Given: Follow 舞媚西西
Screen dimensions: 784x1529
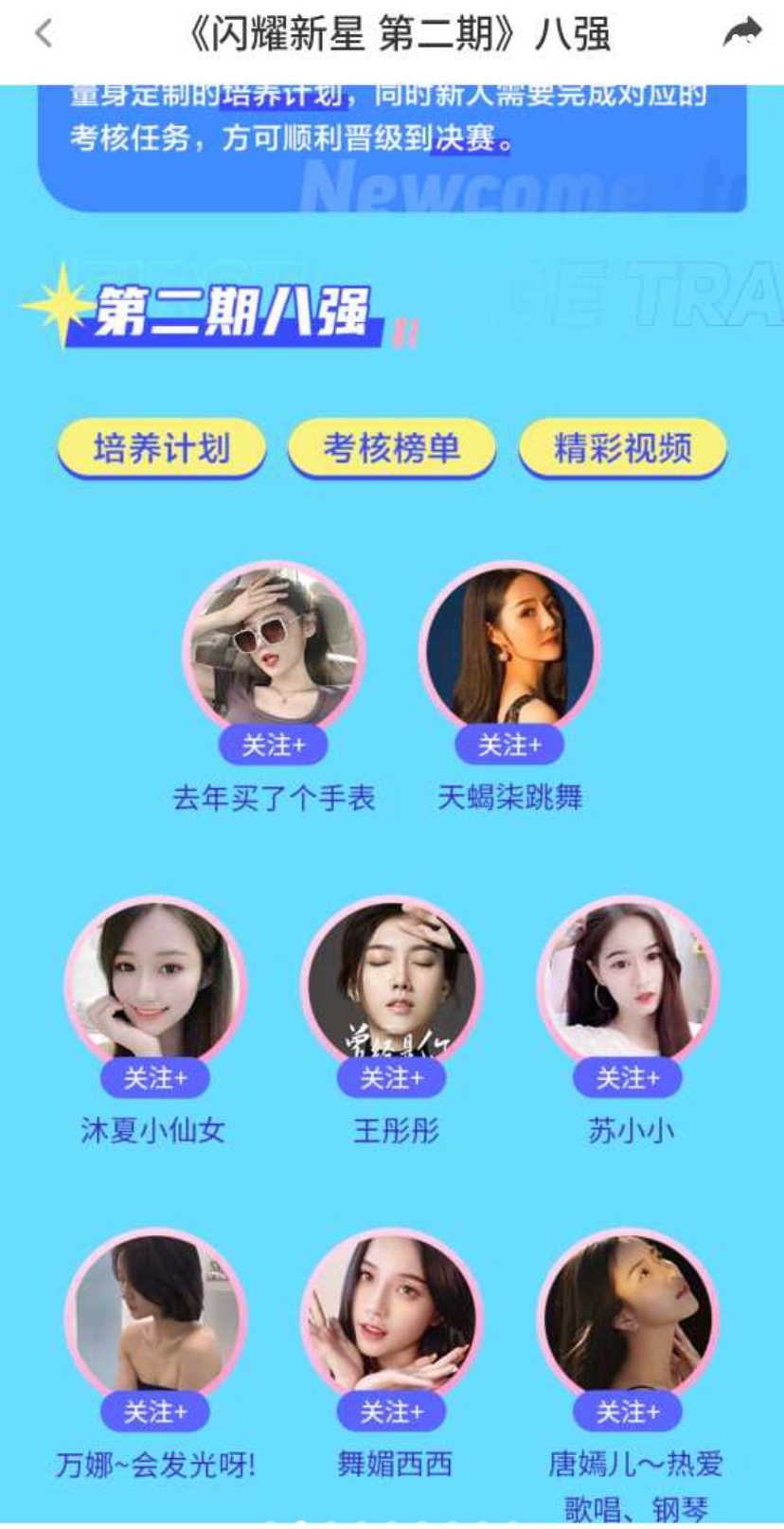Looking at the screenshot, I should [392, 1412].
